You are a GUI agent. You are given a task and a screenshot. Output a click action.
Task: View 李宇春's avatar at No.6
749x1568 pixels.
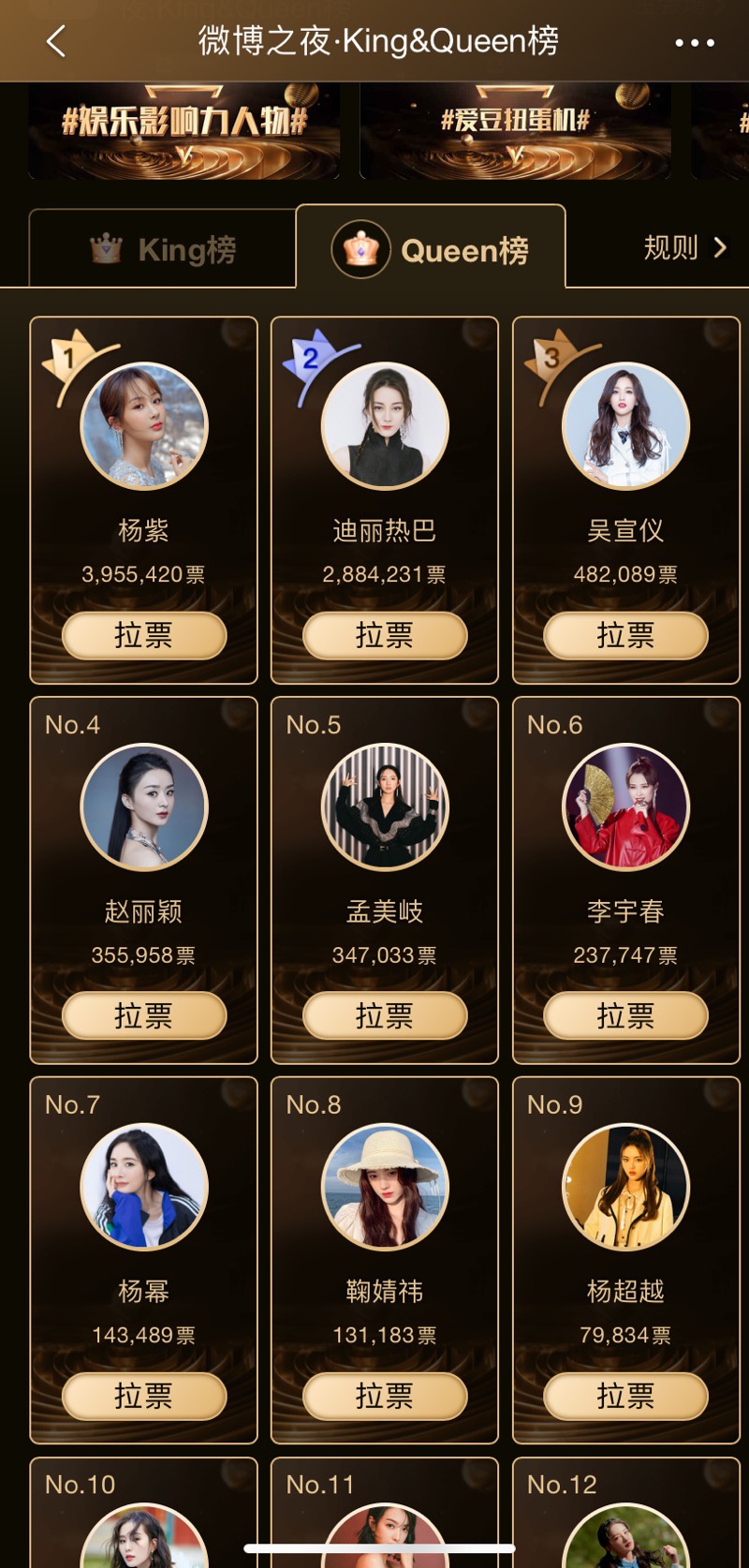click(625, 806)
